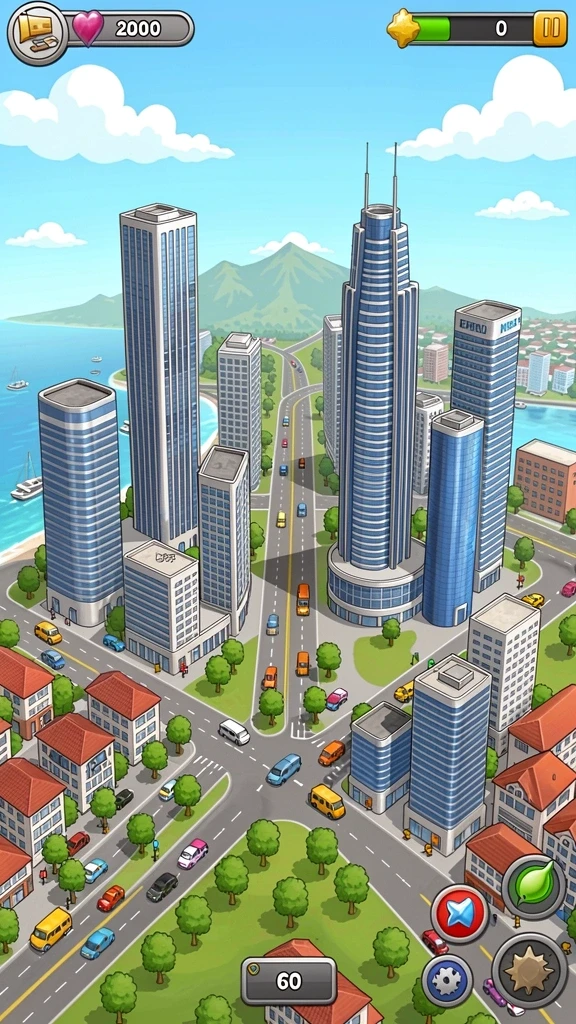Tap the gold spiky badge button

[x=529, y=971]
